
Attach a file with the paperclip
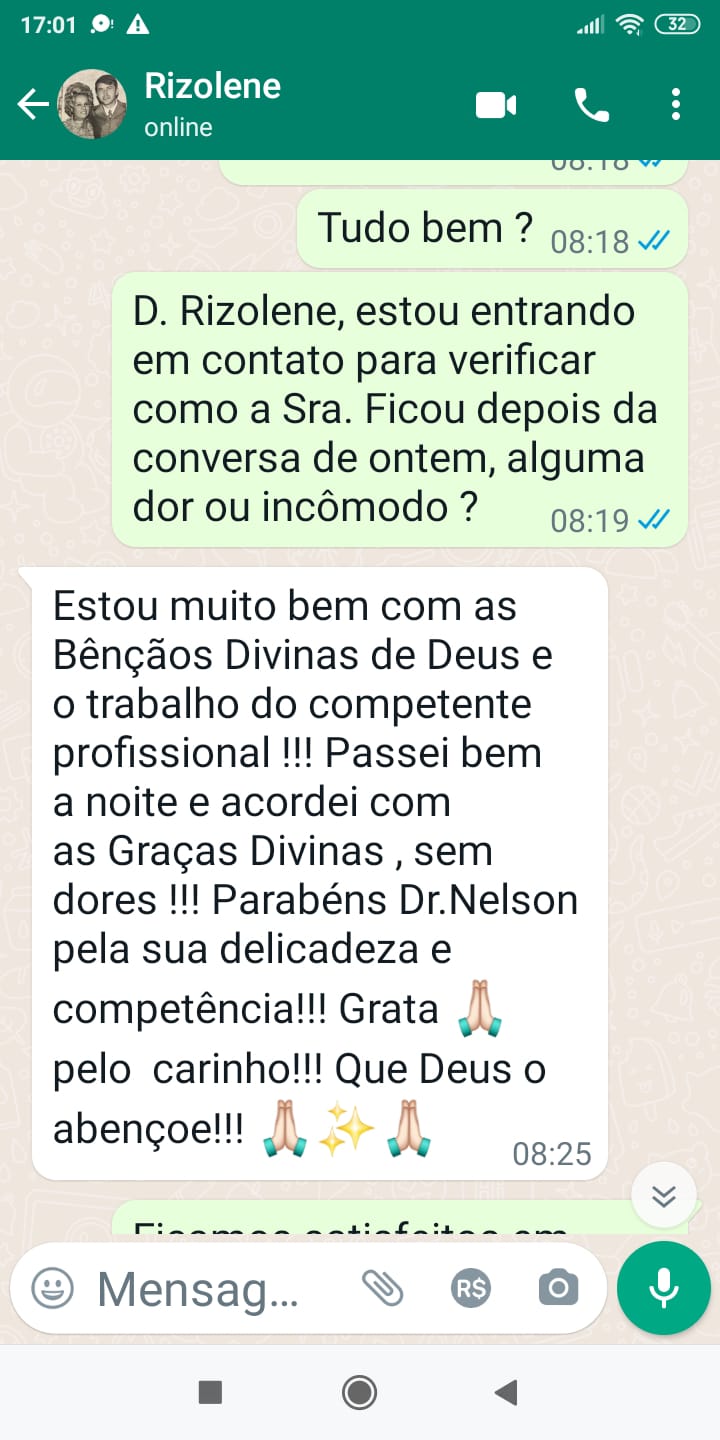[382, 1288]
